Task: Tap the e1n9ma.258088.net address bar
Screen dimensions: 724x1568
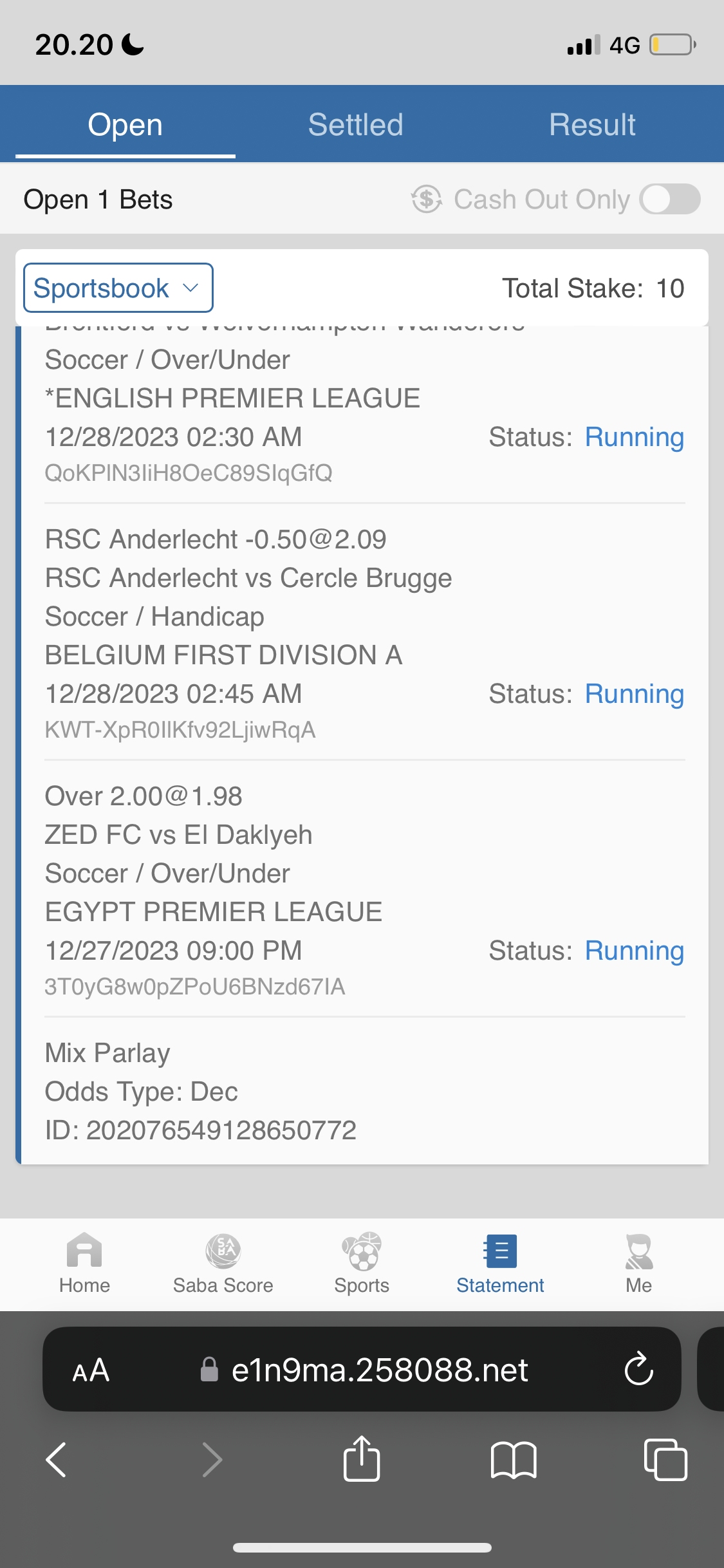Action: [x=380, y=1370]
